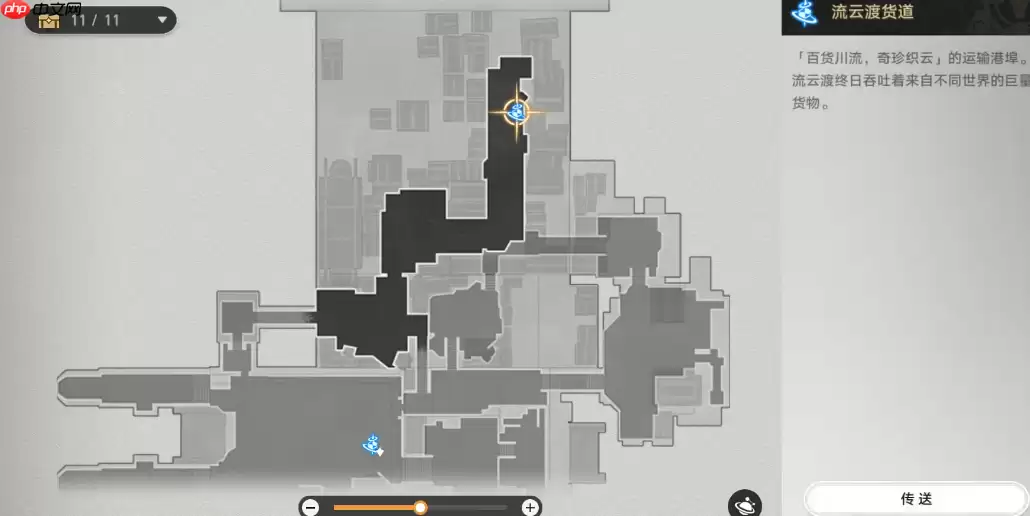This screenshot has height=516, width=1030.
Task: Tap the 传送 teleport button
Action: [915, 498]
